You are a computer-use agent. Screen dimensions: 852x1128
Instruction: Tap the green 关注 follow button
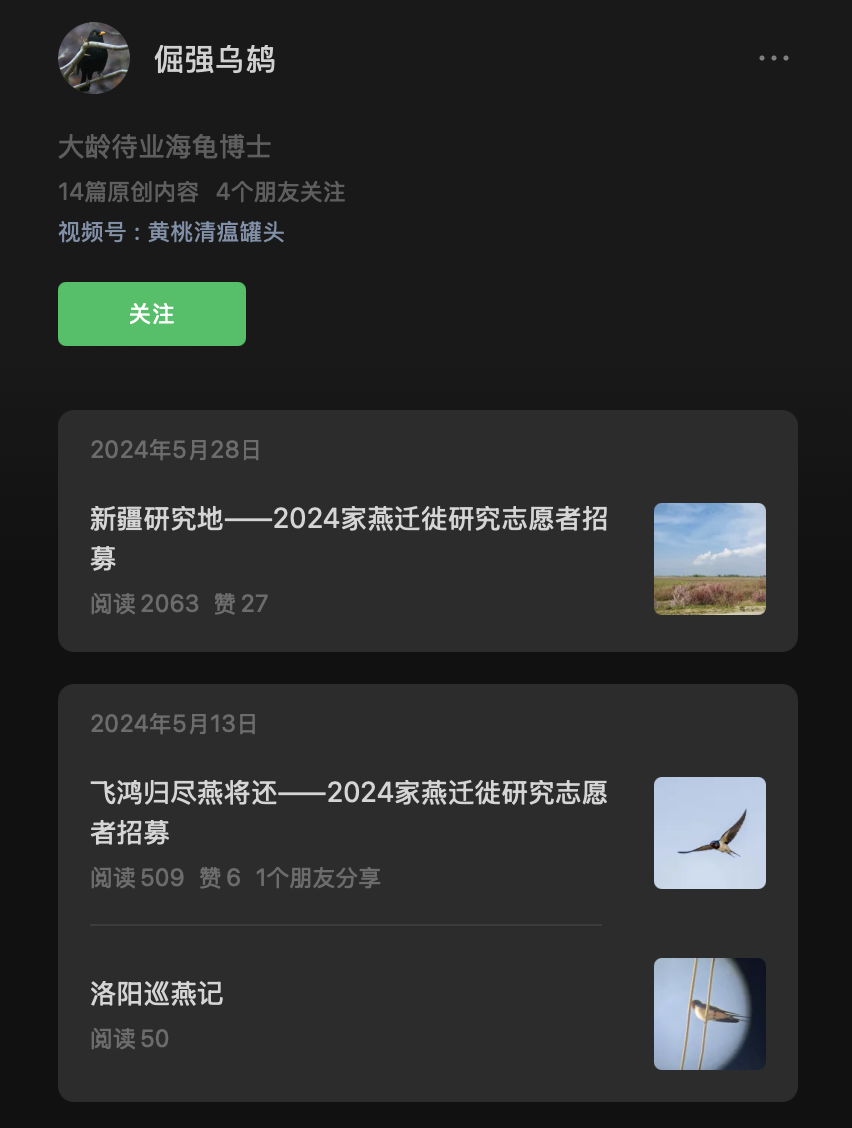[x=152, y=314]
